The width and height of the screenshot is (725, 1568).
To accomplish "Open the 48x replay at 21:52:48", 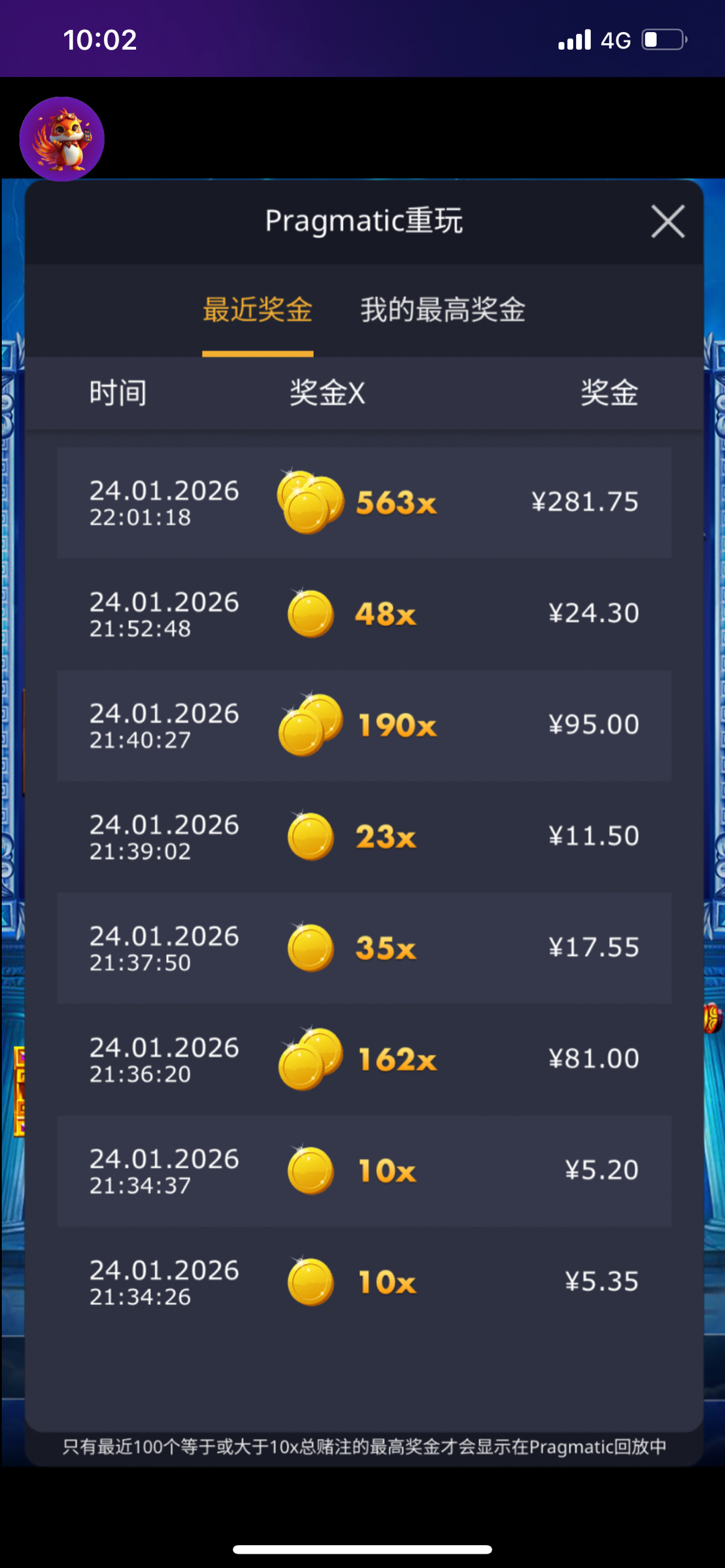I will pyautogui.click(x=363, y=614).
